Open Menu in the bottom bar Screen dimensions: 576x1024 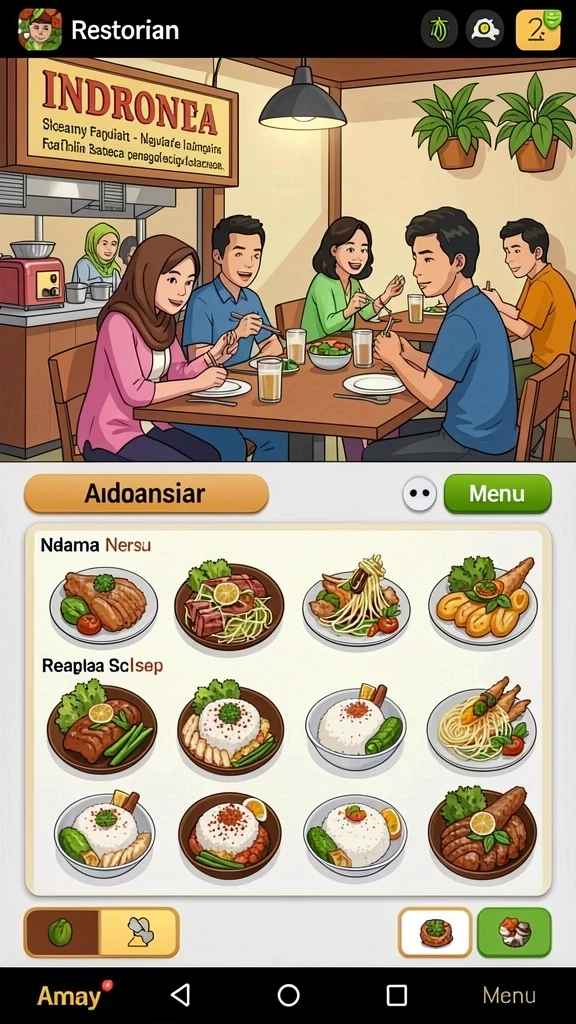click(x=509, y=995)
